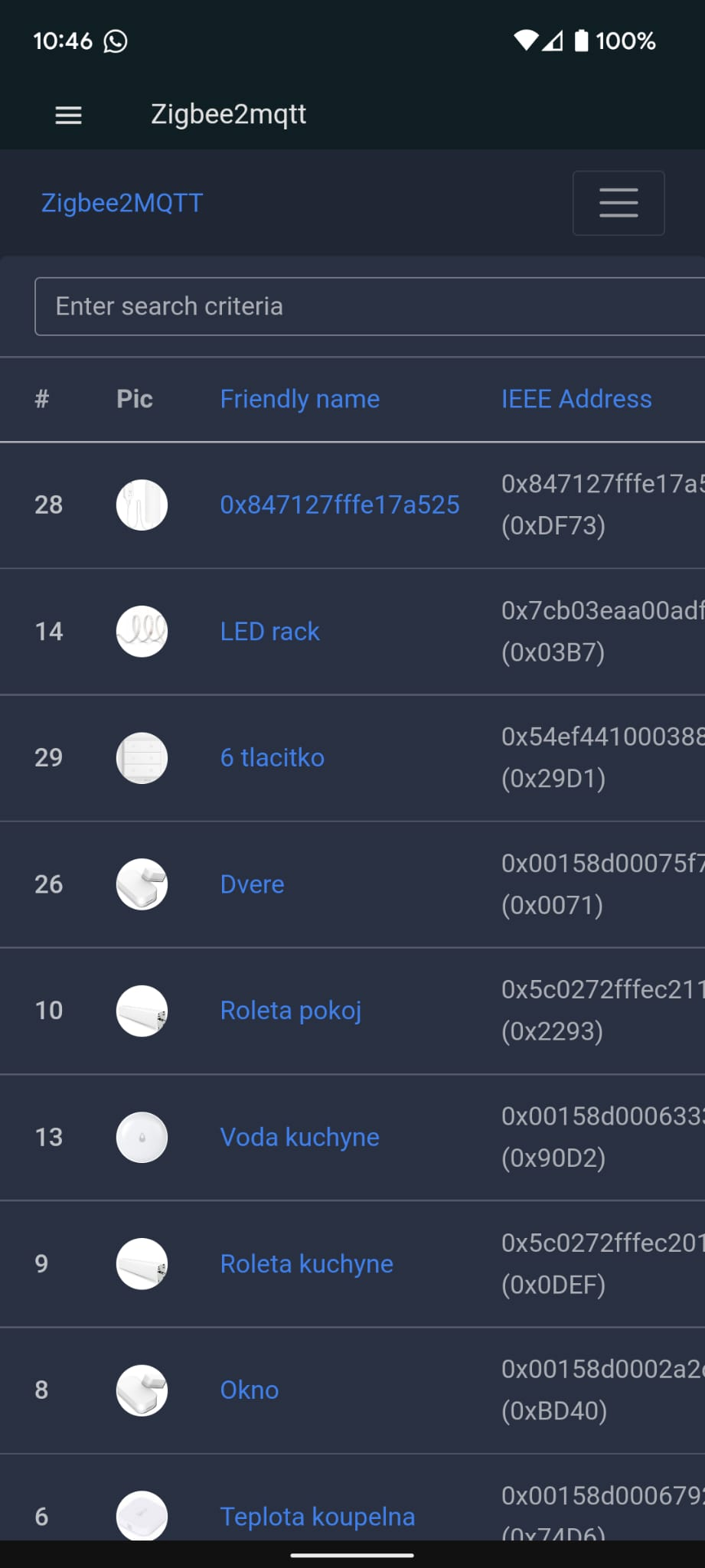Click the Voda kuchyne water sensor picture
This screenshot has width=705, height=1568.
point(142,1137)
